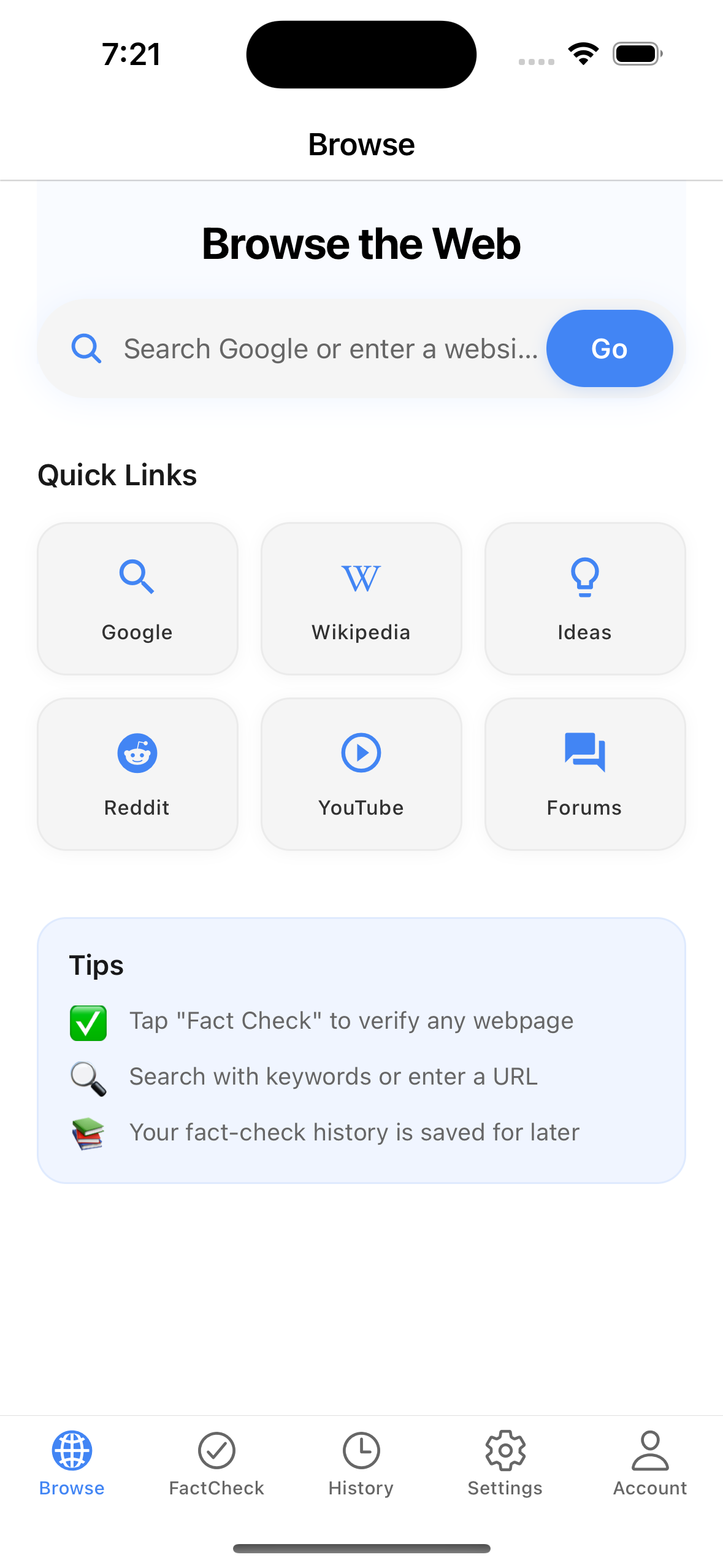Open the Google quick link
This screenshot has width=723, height=1568.
[x=137, y=599]
